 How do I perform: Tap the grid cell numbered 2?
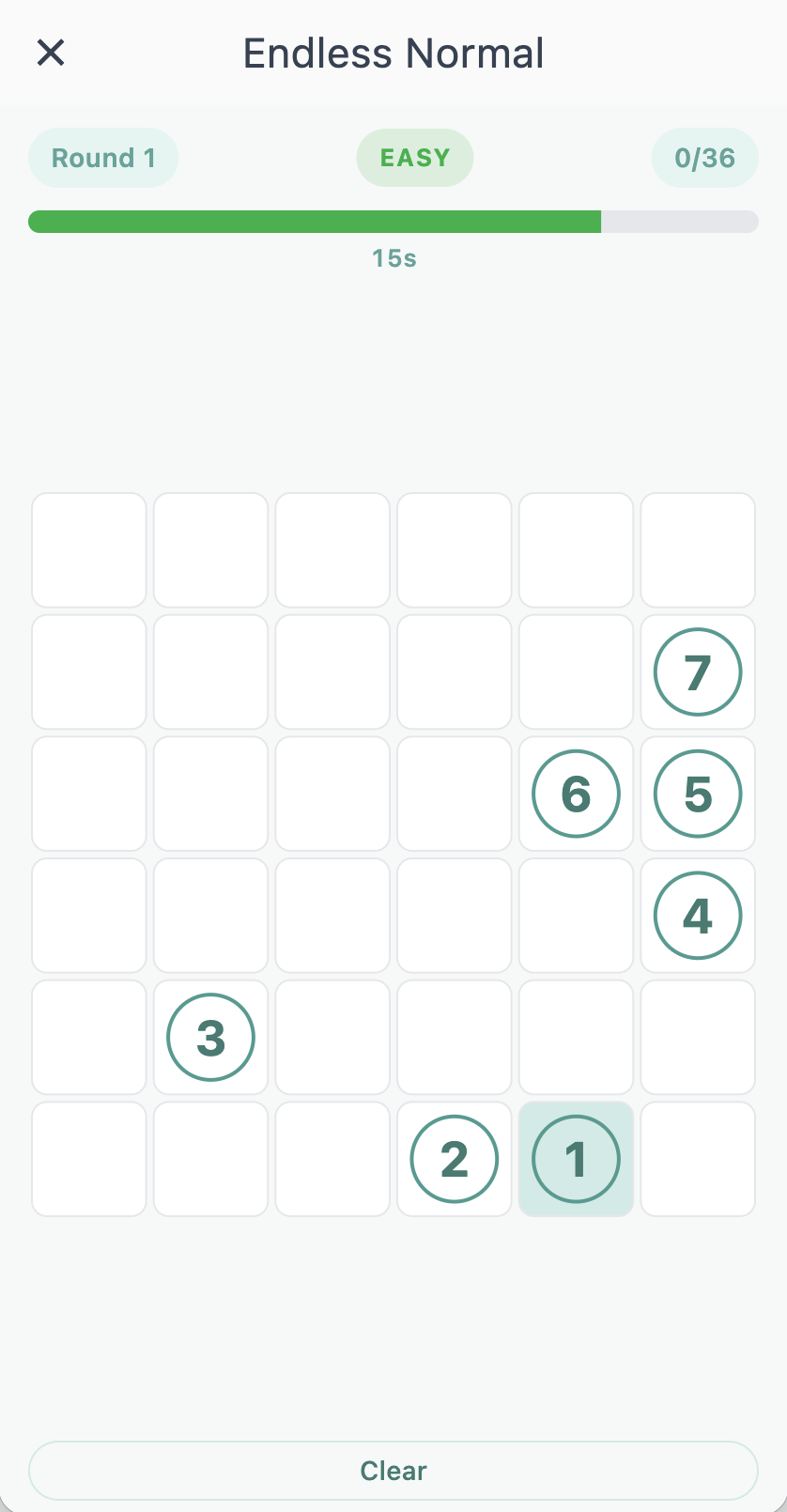455,1159
